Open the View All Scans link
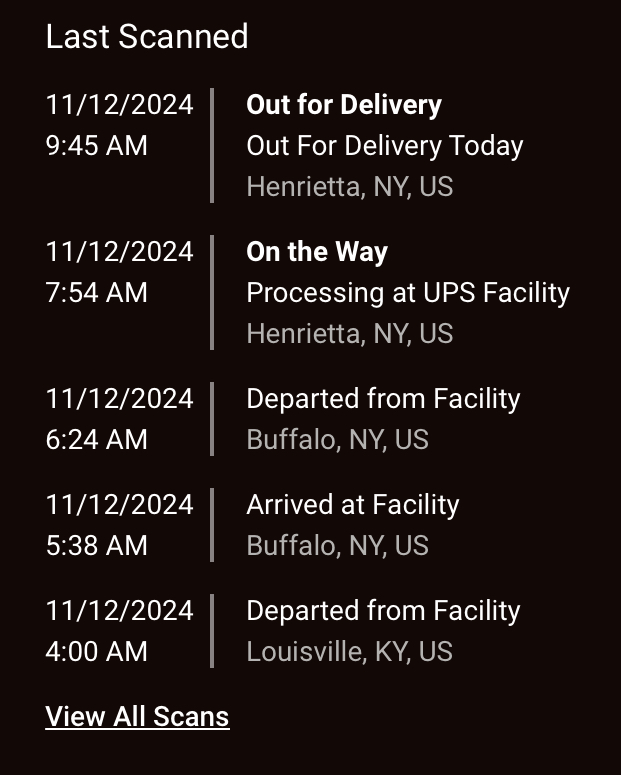The width and height of the screenshot is (621, 775). click(137, 716)
